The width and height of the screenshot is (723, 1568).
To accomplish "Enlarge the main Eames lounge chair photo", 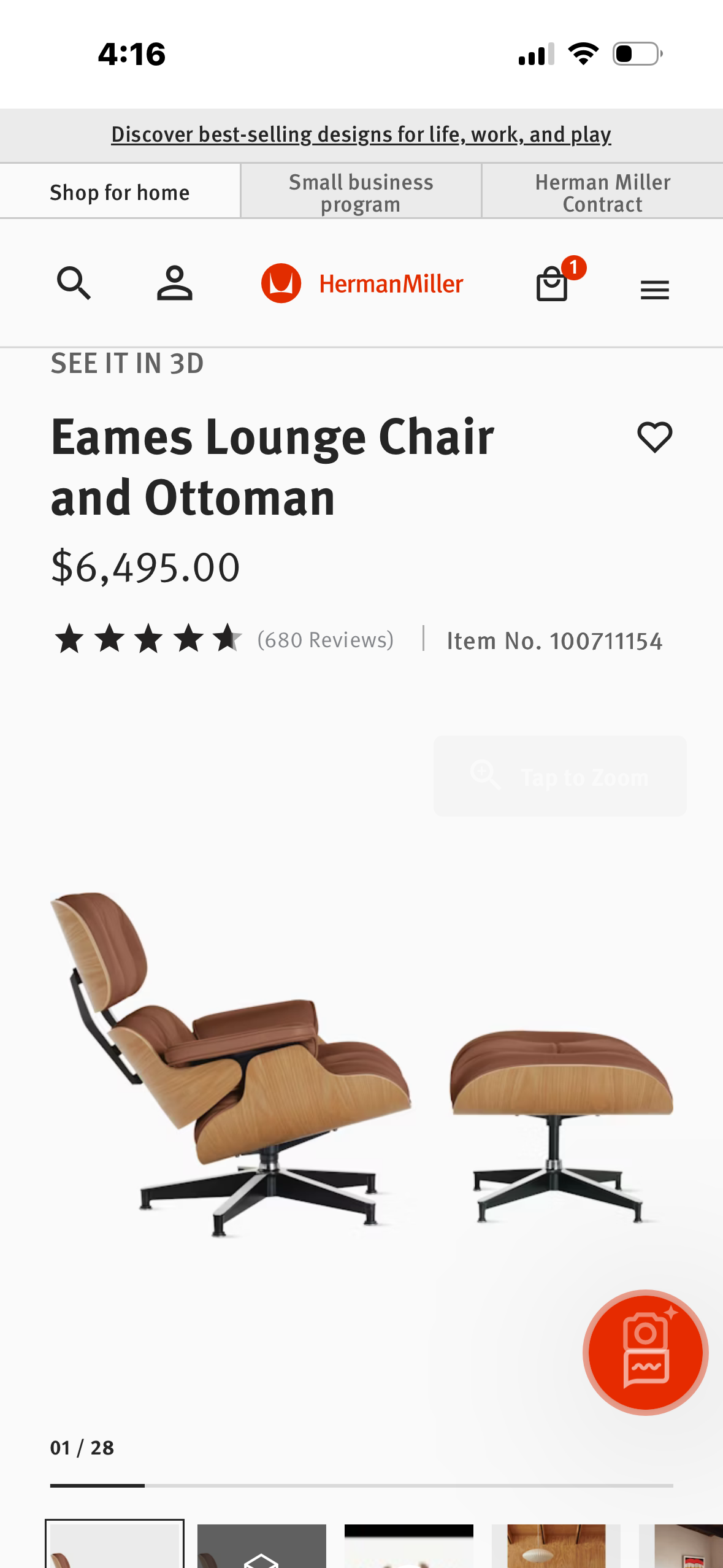I will pos(361,1061).
